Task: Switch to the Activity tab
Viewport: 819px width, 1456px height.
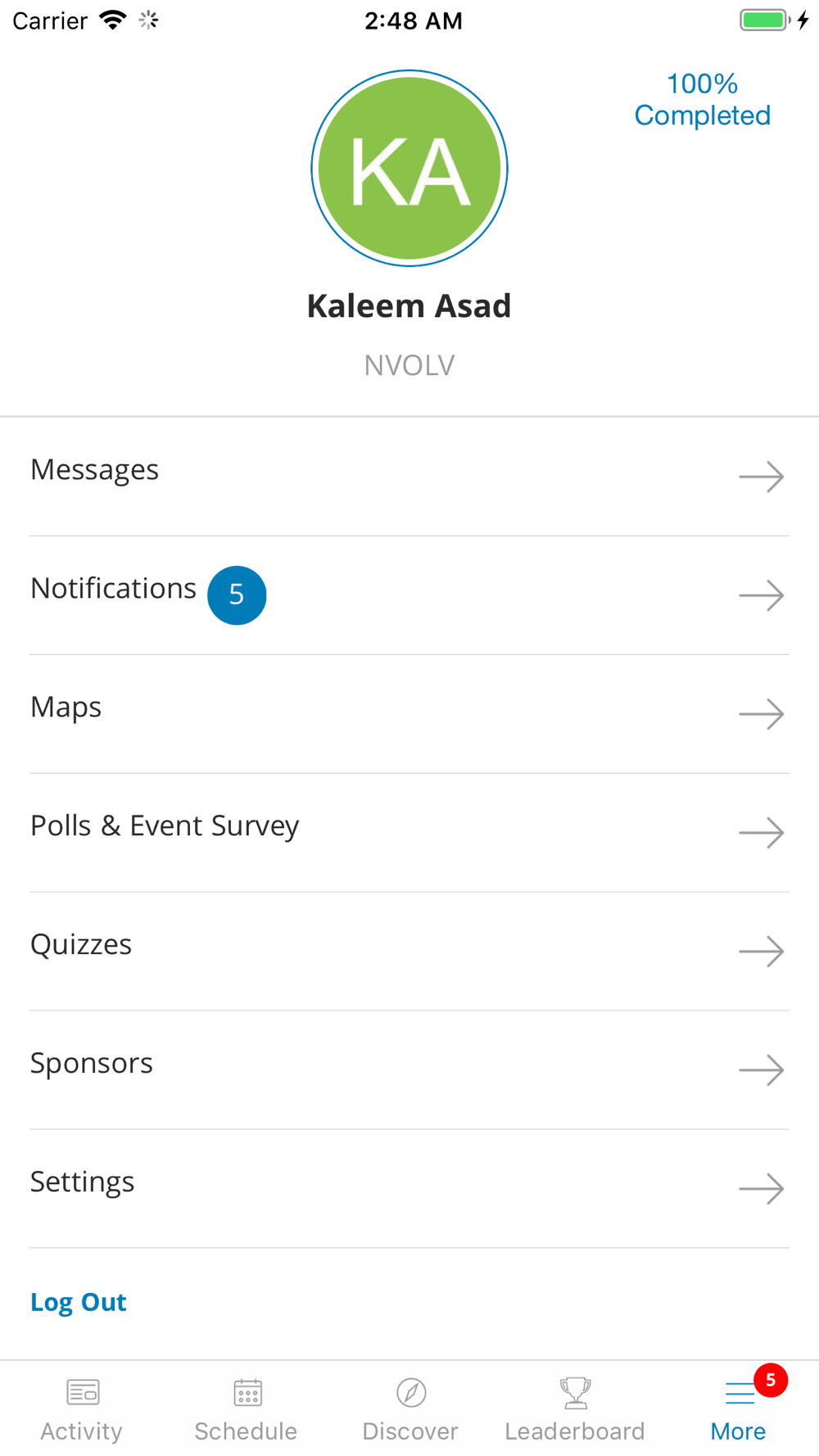Action: pos(82,1409)
